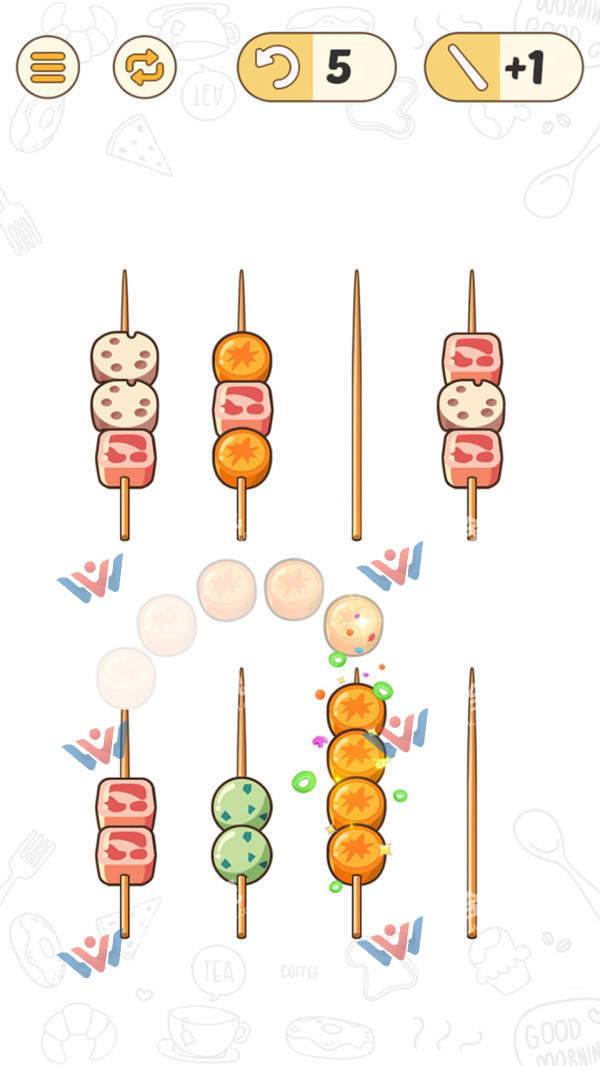Add an extra skewer with +1

point(503,67)
